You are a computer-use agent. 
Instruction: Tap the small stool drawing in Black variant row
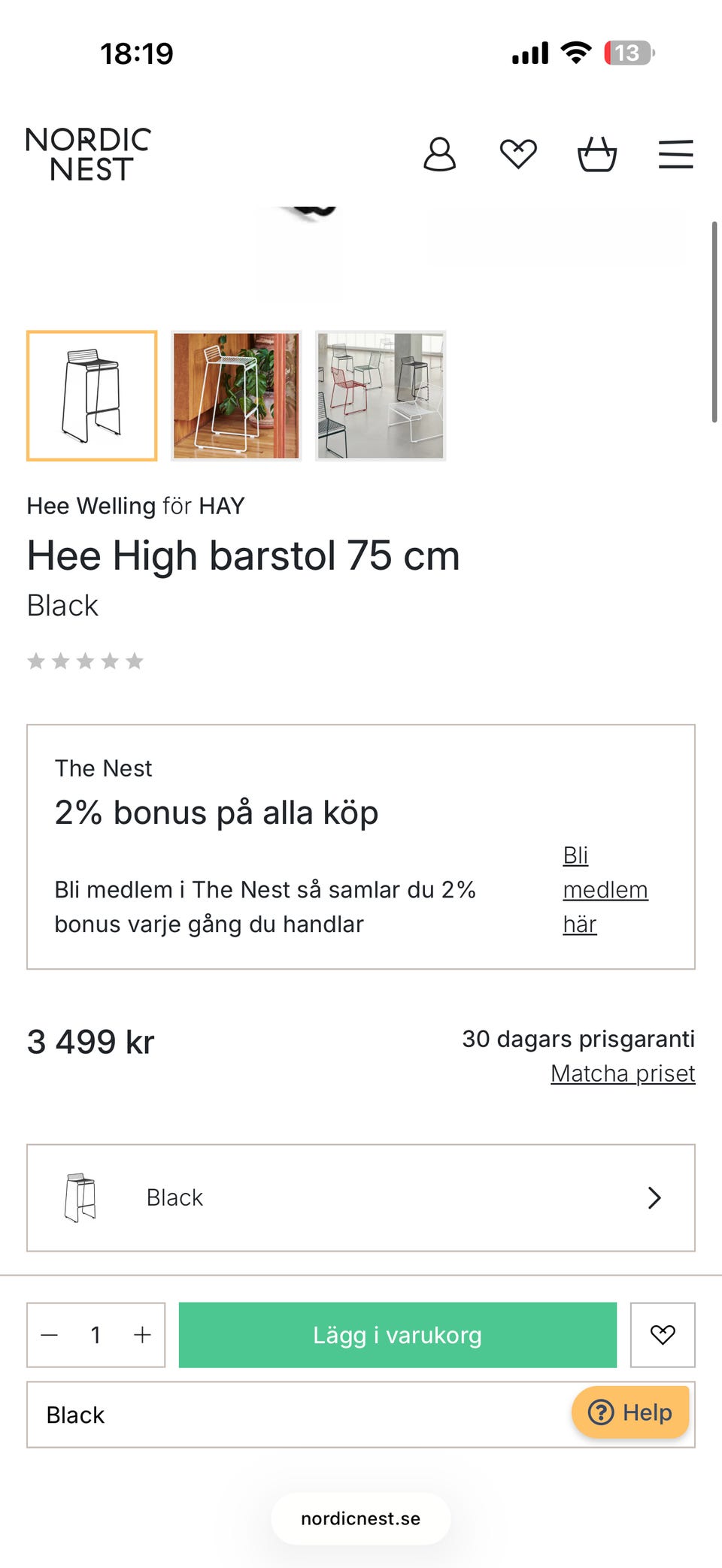[80, 1198]
